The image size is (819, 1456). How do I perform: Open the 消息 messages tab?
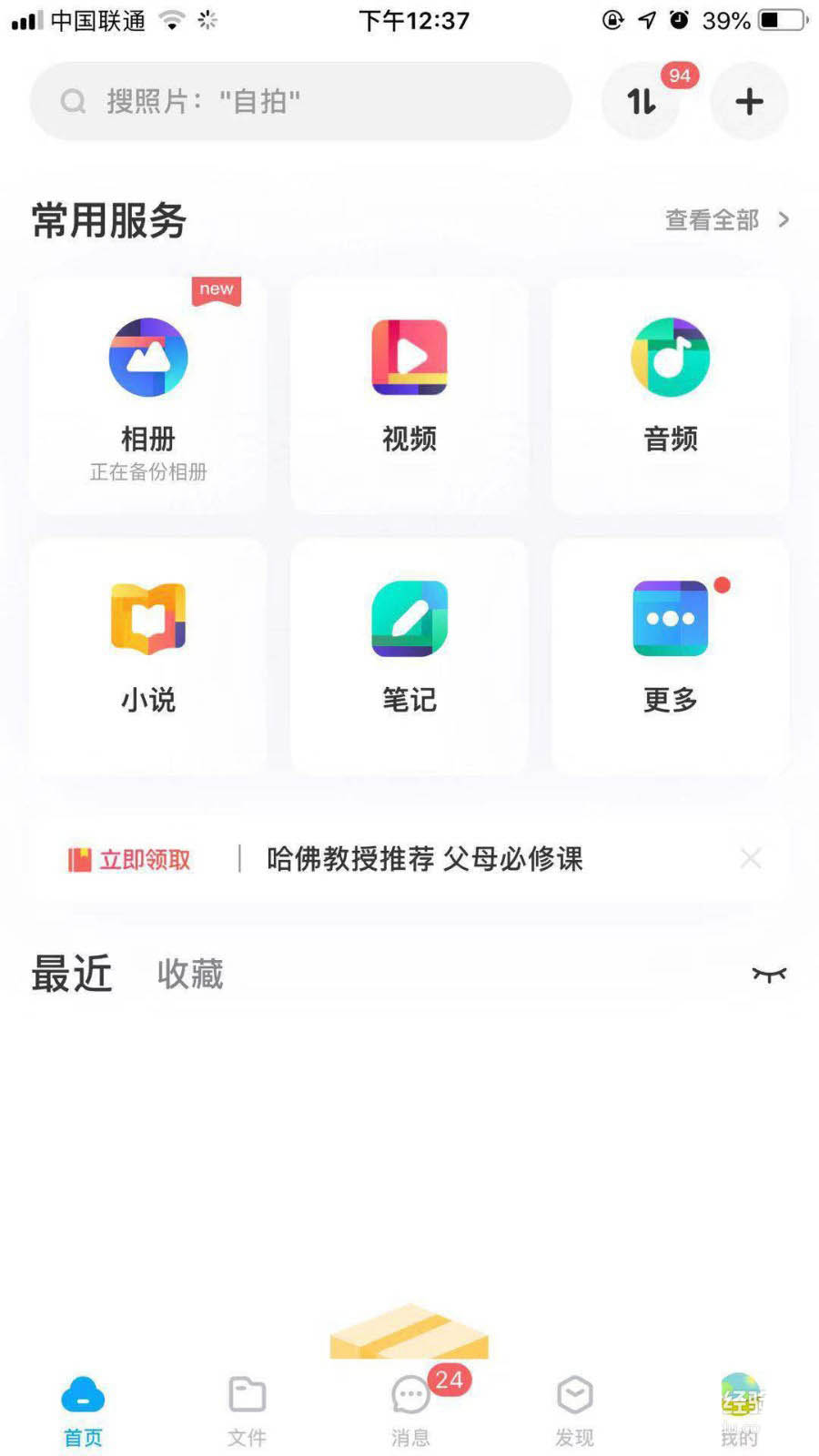pos(410,1409)
